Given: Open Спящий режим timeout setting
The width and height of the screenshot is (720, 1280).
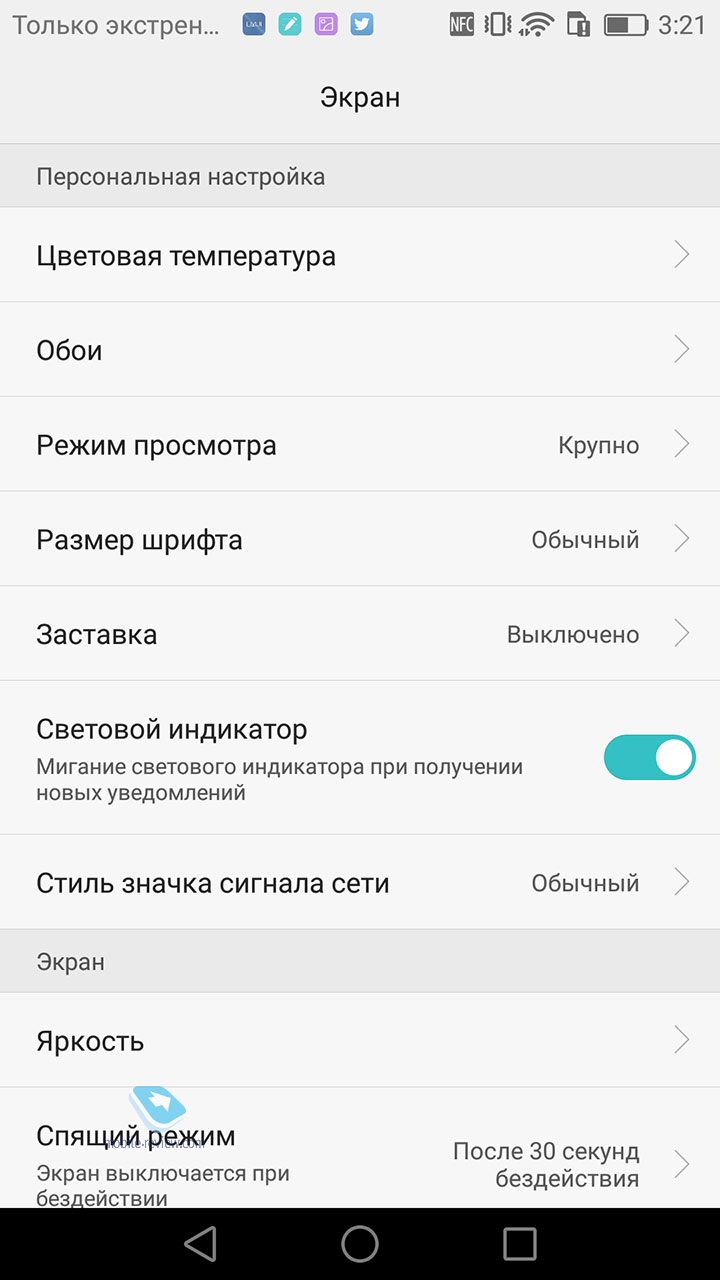Looking at the screenshot, I should 360,1149.
